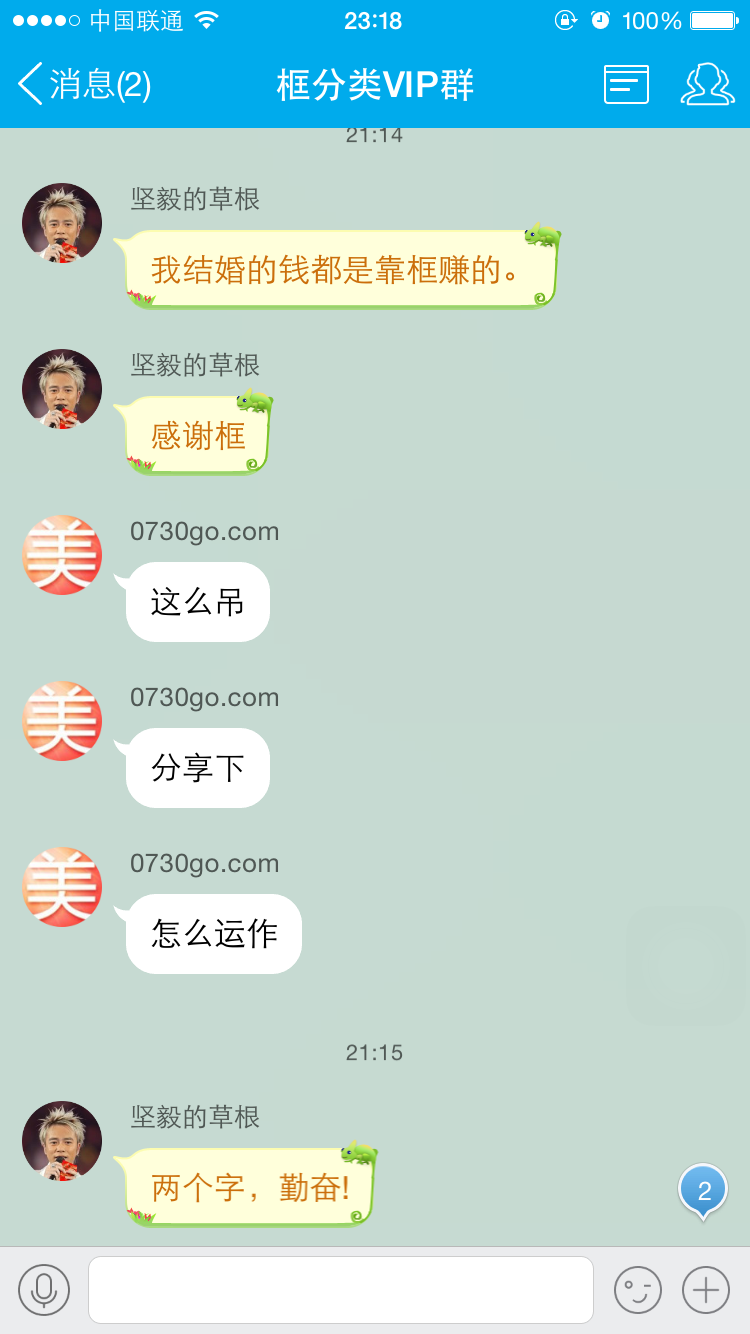The image size is (750, 1334).
Task: Open 0730go.com avatar beside 怎么运作
Action: (x=62, y=887)
